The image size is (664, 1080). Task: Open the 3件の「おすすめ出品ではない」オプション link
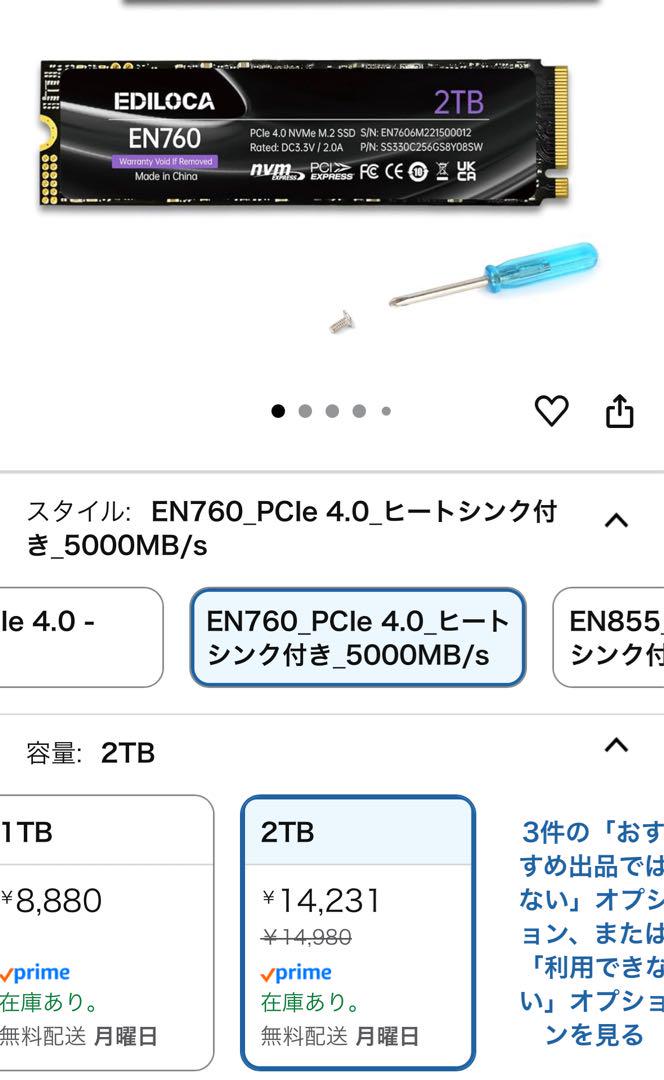[x=591, y=933]
